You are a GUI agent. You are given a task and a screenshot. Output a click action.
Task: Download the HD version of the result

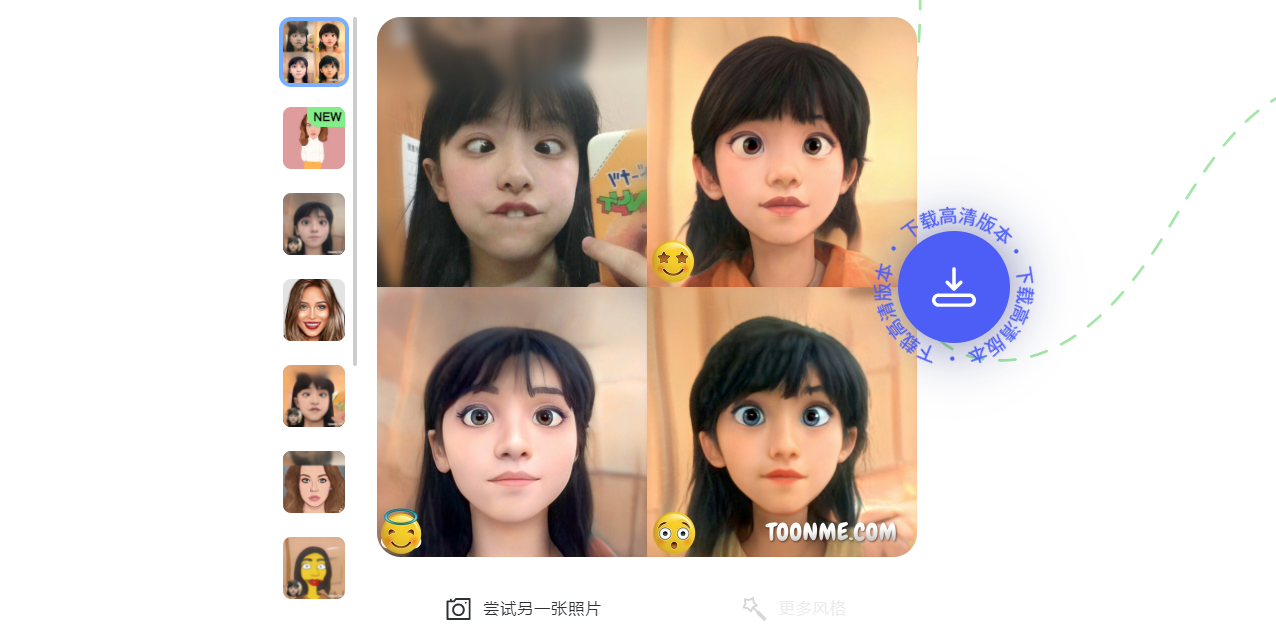[953, 287]
